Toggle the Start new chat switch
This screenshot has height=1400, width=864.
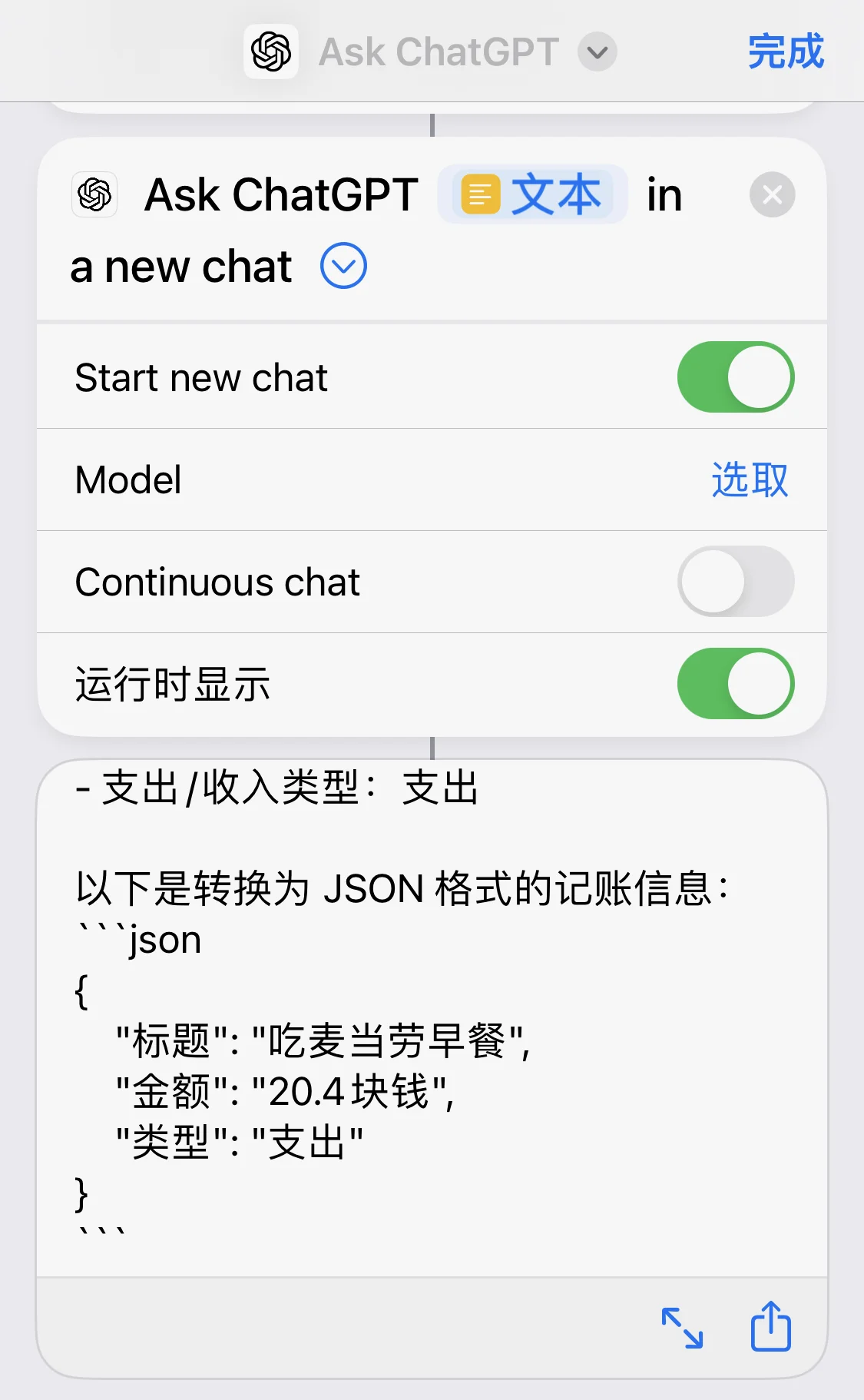(735, 377)
